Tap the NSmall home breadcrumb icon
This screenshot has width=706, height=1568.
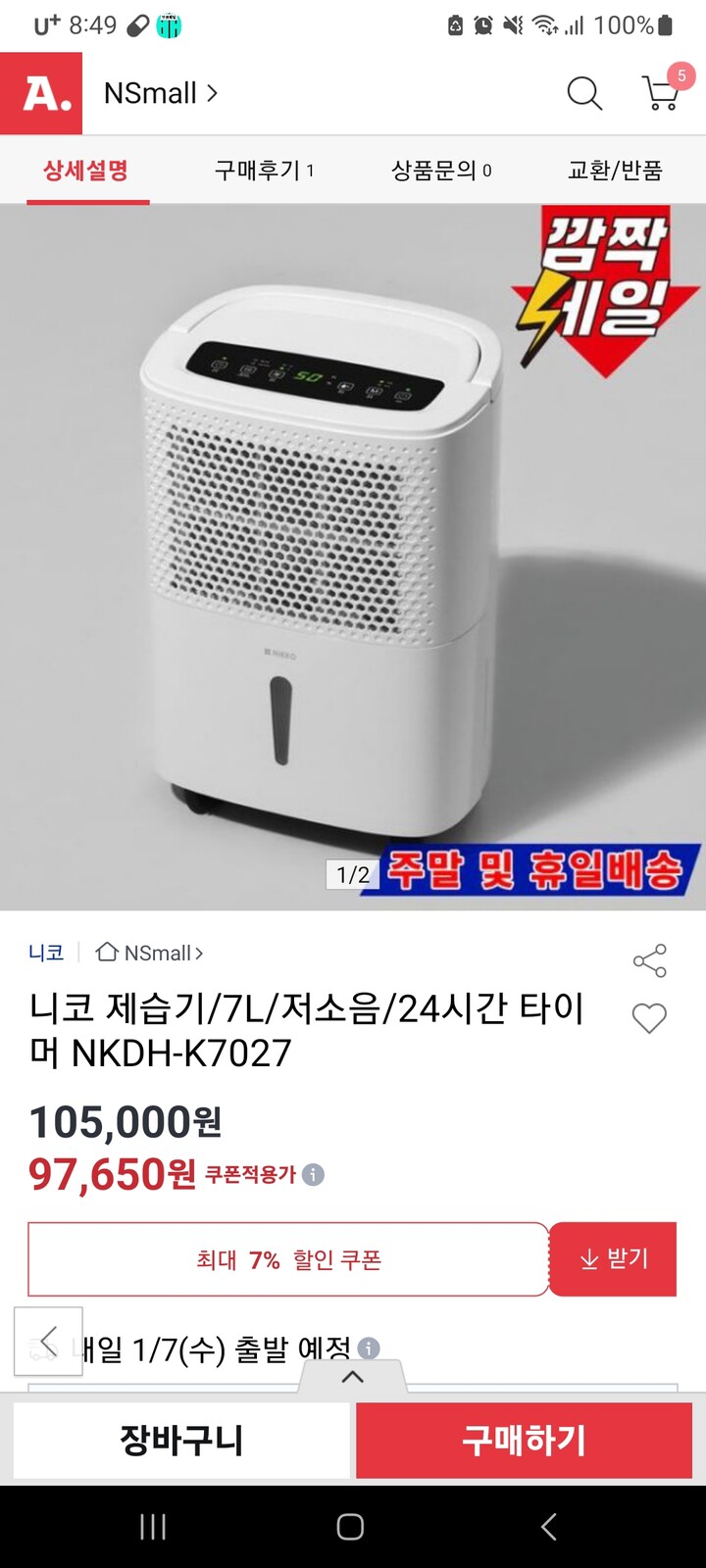click(108, 952)
